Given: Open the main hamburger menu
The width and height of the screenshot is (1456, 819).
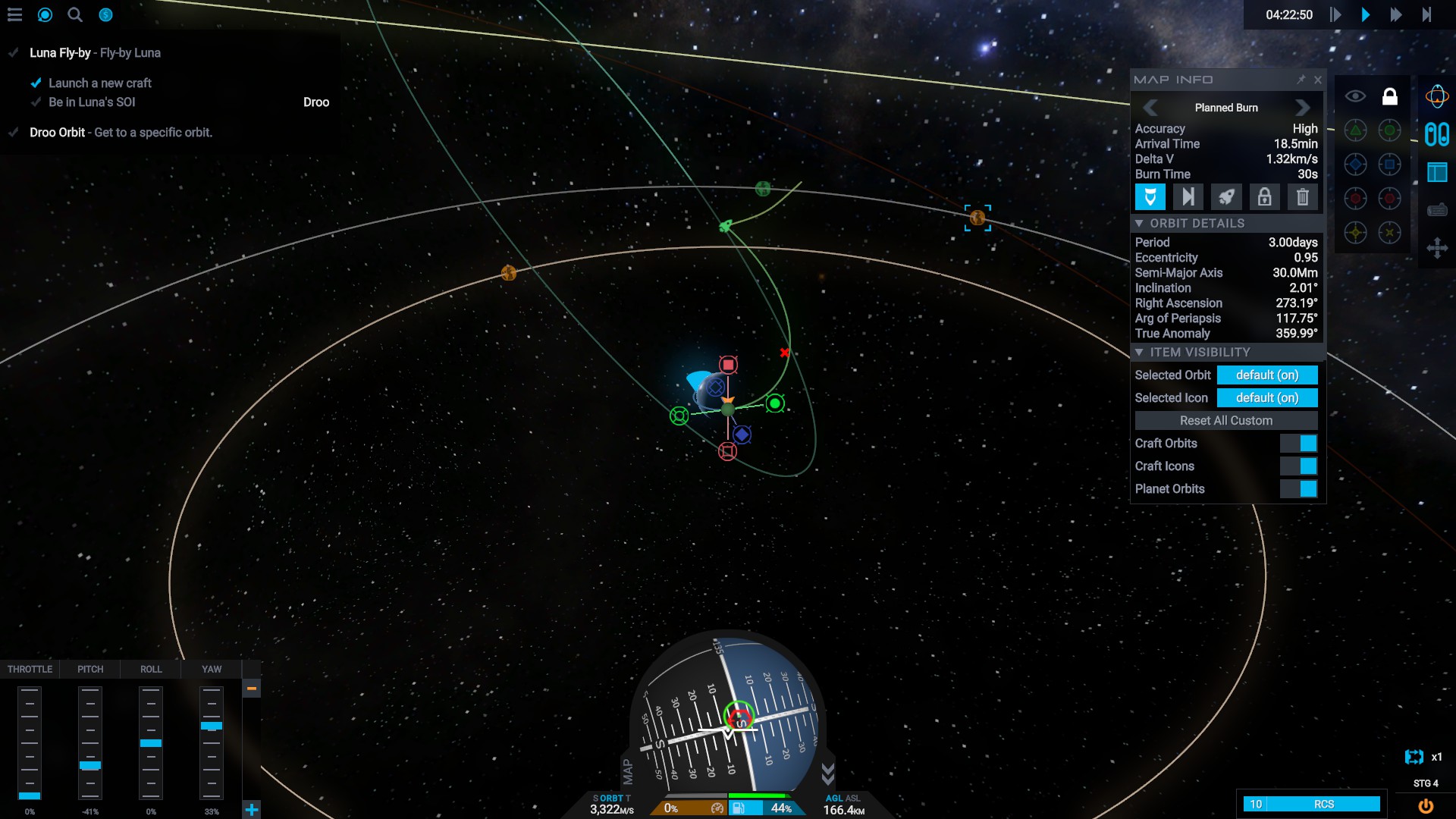Looking at the screenshot, I should click(x=14, y=14).
